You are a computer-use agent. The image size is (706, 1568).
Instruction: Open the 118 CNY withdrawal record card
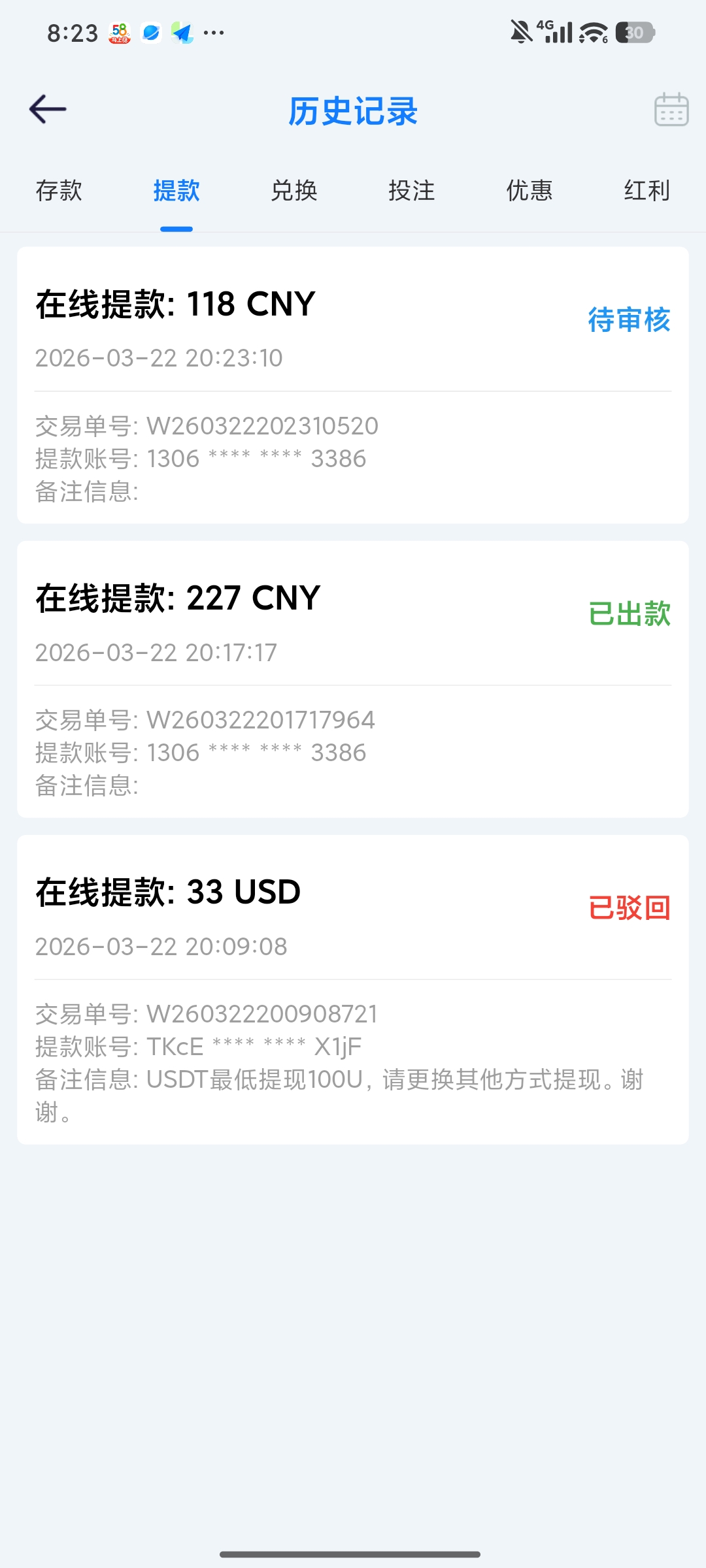(x=353, y=385)
